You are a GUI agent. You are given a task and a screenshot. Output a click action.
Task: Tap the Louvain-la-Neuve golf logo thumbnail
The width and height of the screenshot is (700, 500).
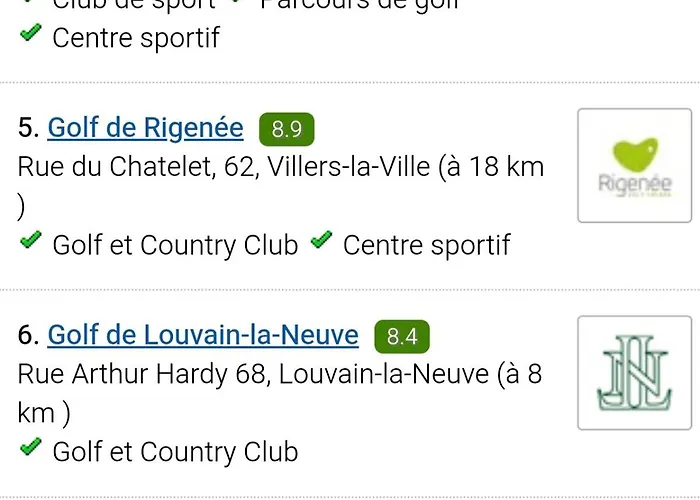(635, 373)
